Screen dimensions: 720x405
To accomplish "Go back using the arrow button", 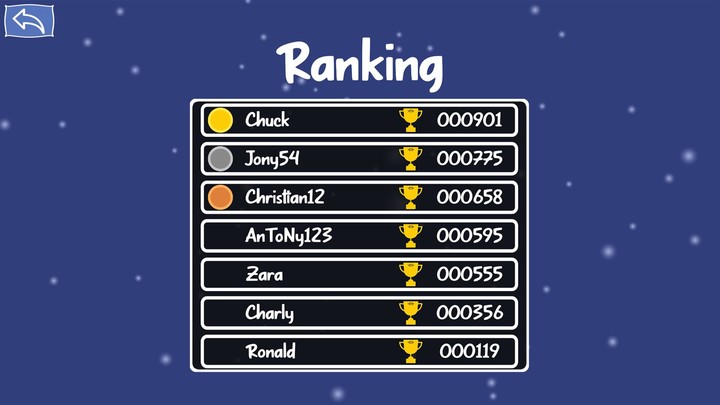I will pos(29,21).
